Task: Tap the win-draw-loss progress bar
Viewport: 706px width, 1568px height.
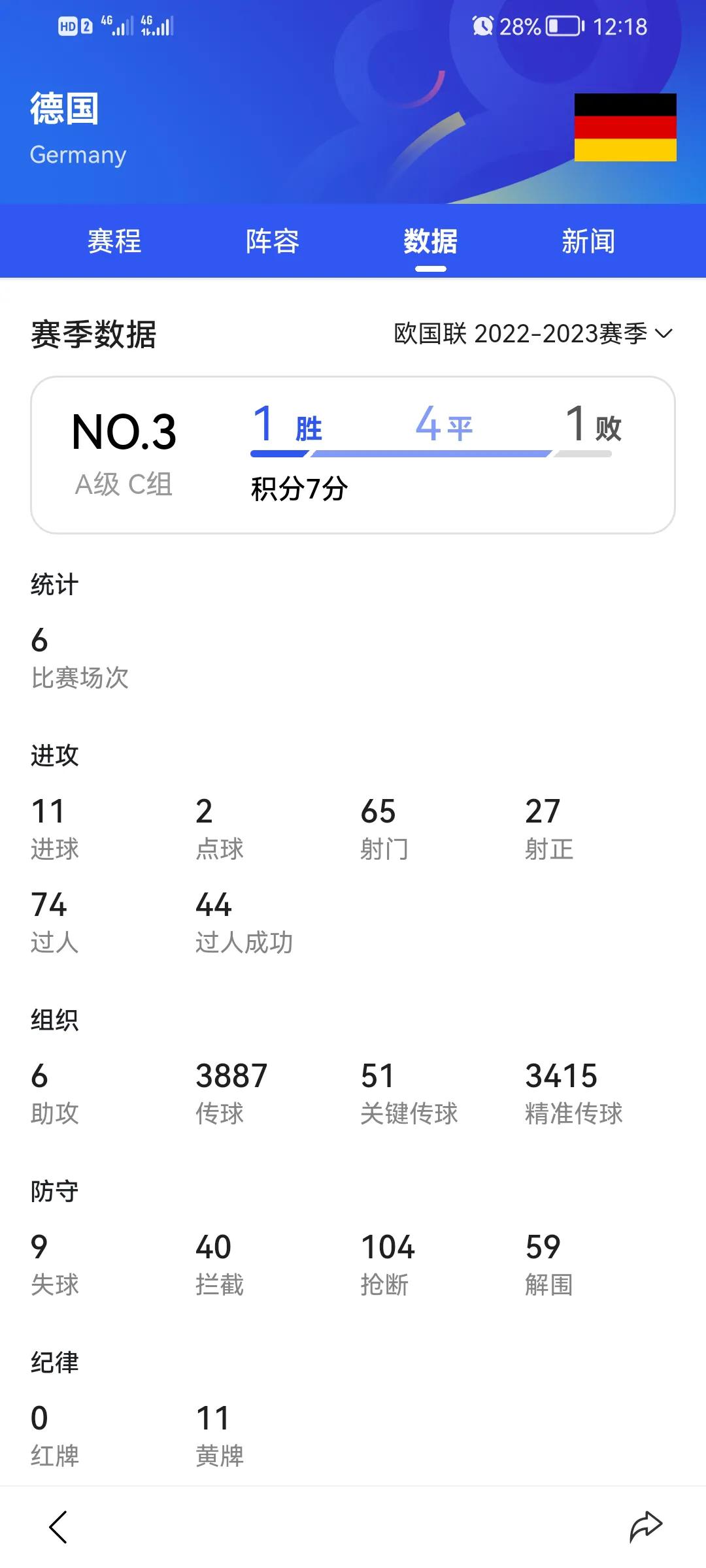Action: 431,453
